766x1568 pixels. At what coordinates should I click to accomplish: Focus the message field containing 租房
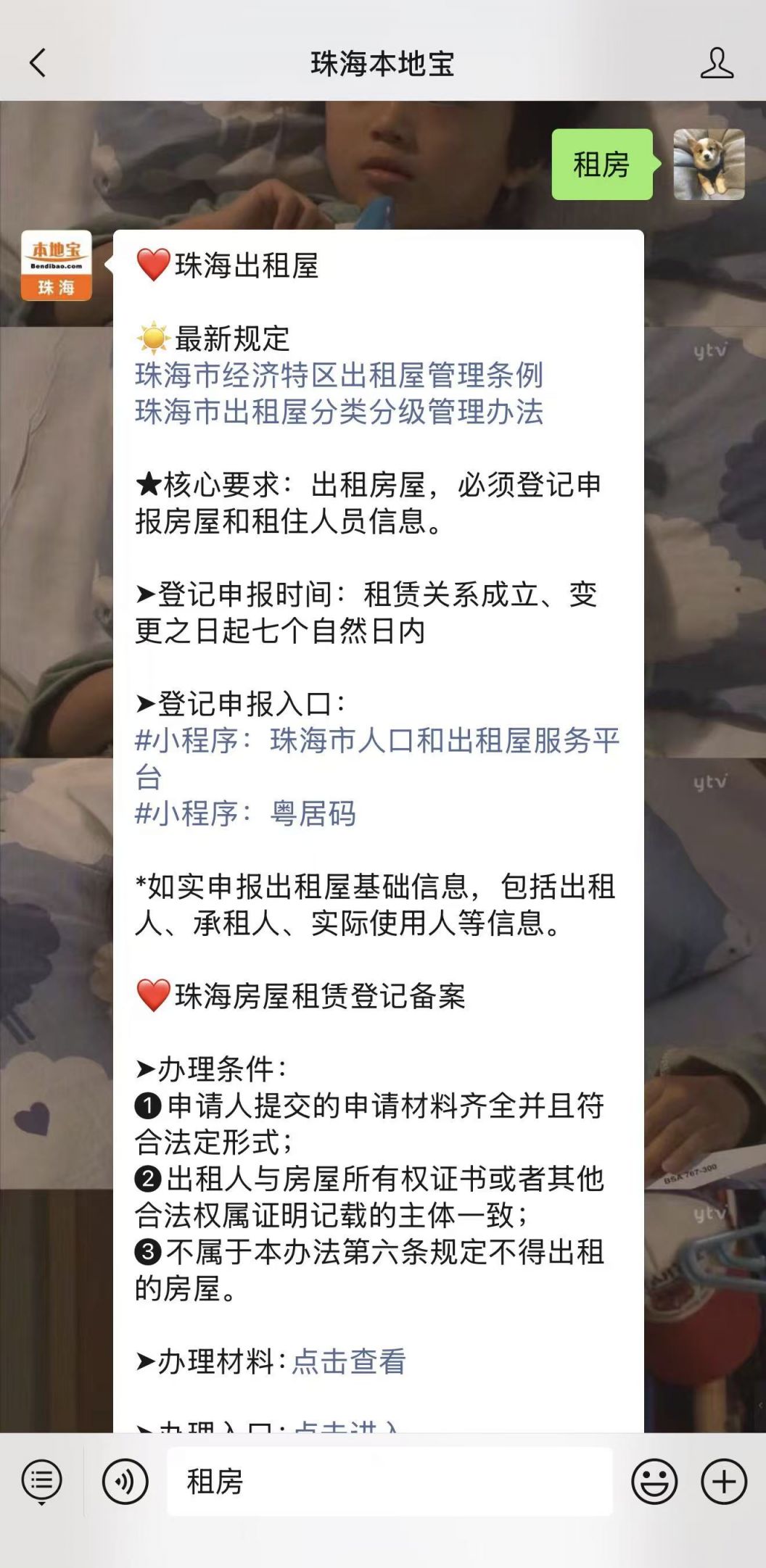(390, 1482)
